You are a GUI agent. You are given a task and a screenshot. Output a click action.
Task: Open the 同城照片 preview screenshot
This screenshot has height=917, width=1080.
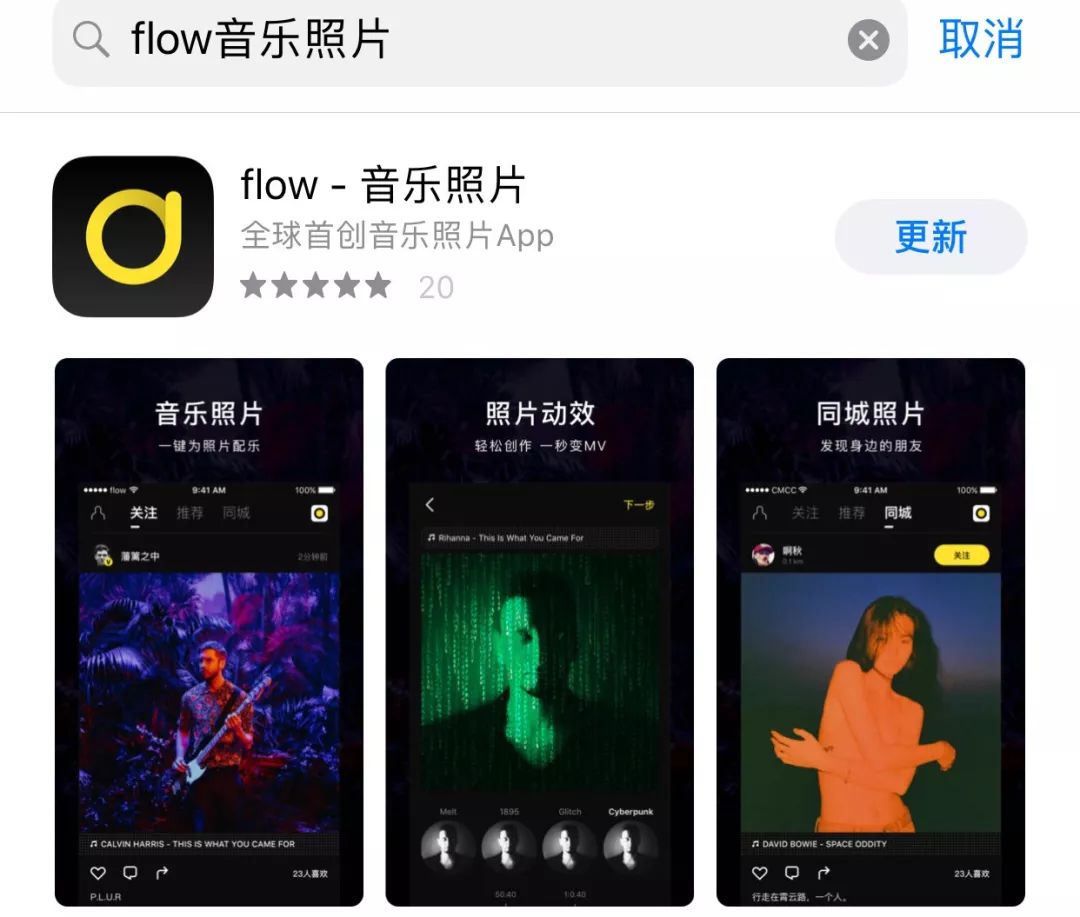[x=870, y=632]
